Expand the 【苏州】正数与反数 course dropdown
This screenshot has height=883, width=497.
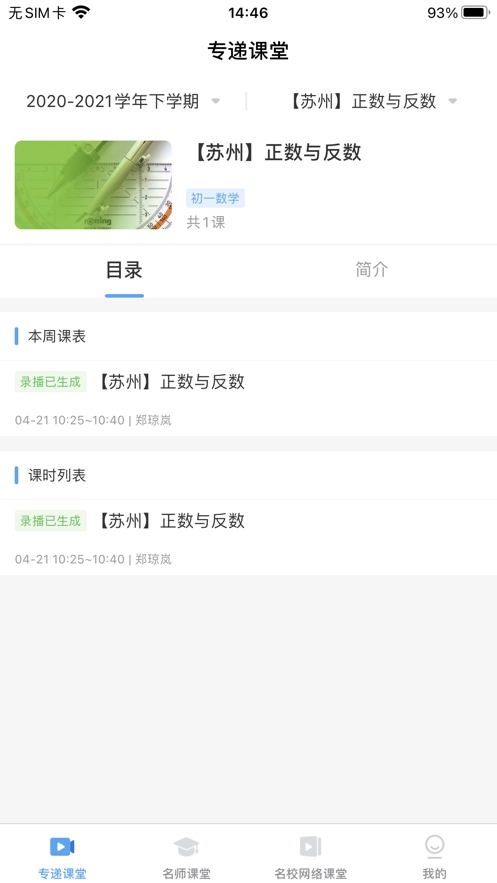coord(373,101)
